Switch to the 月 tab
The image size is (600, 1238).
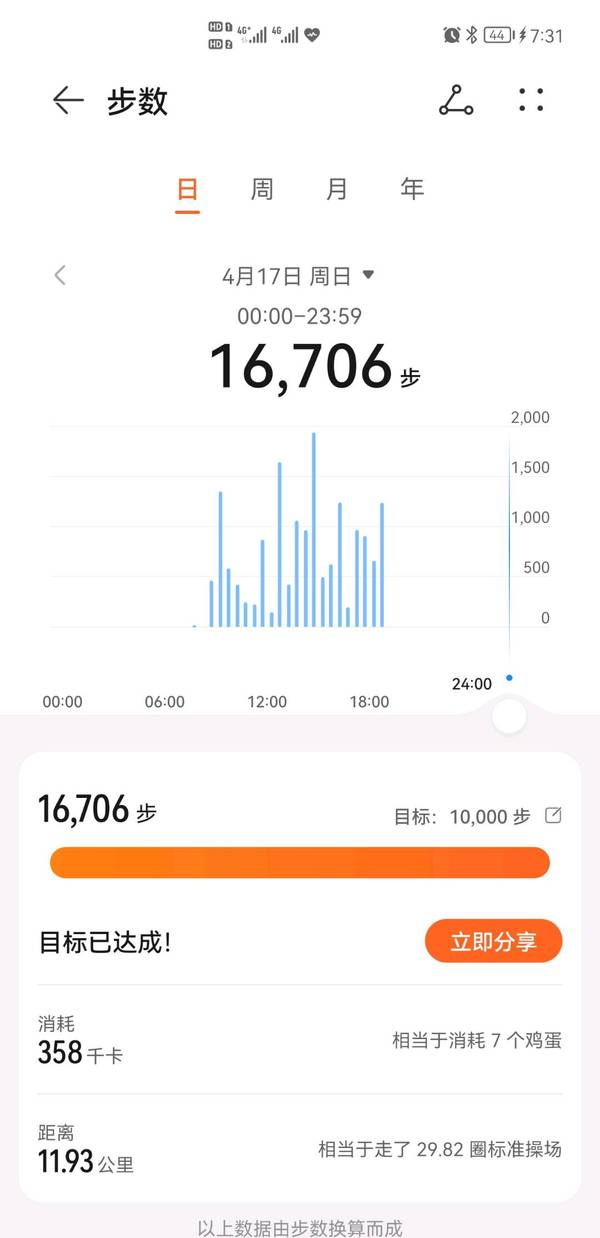click(x=337, y=189)
